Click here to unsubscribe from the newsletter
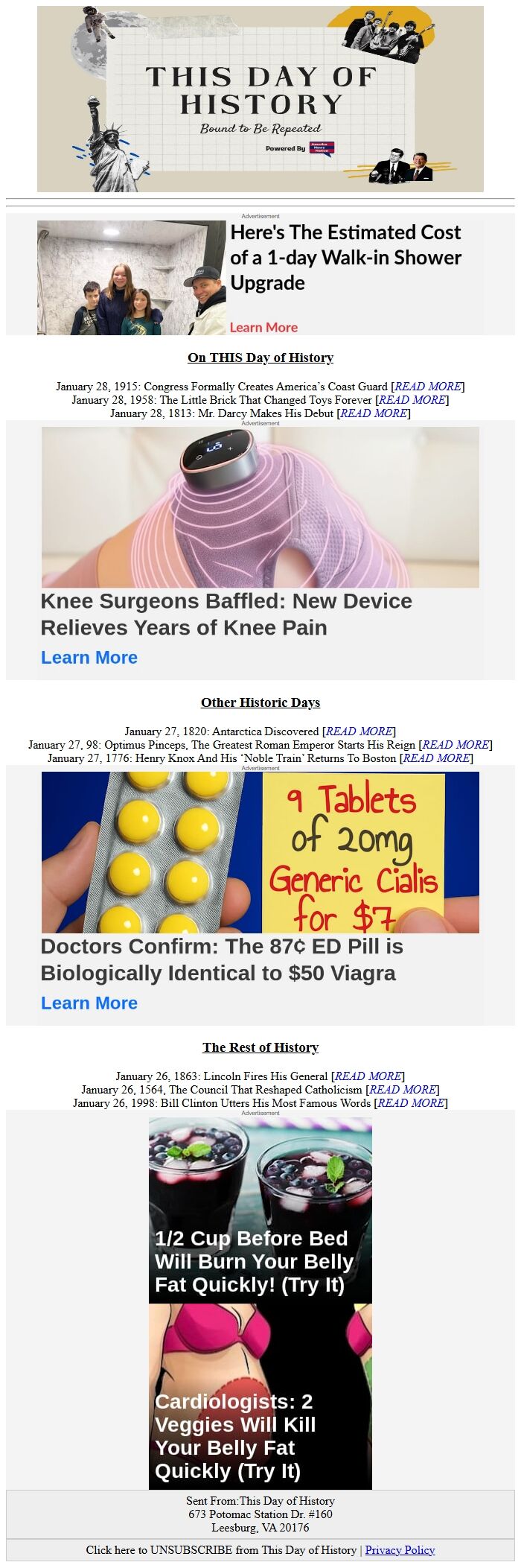 pos(220,1550)
